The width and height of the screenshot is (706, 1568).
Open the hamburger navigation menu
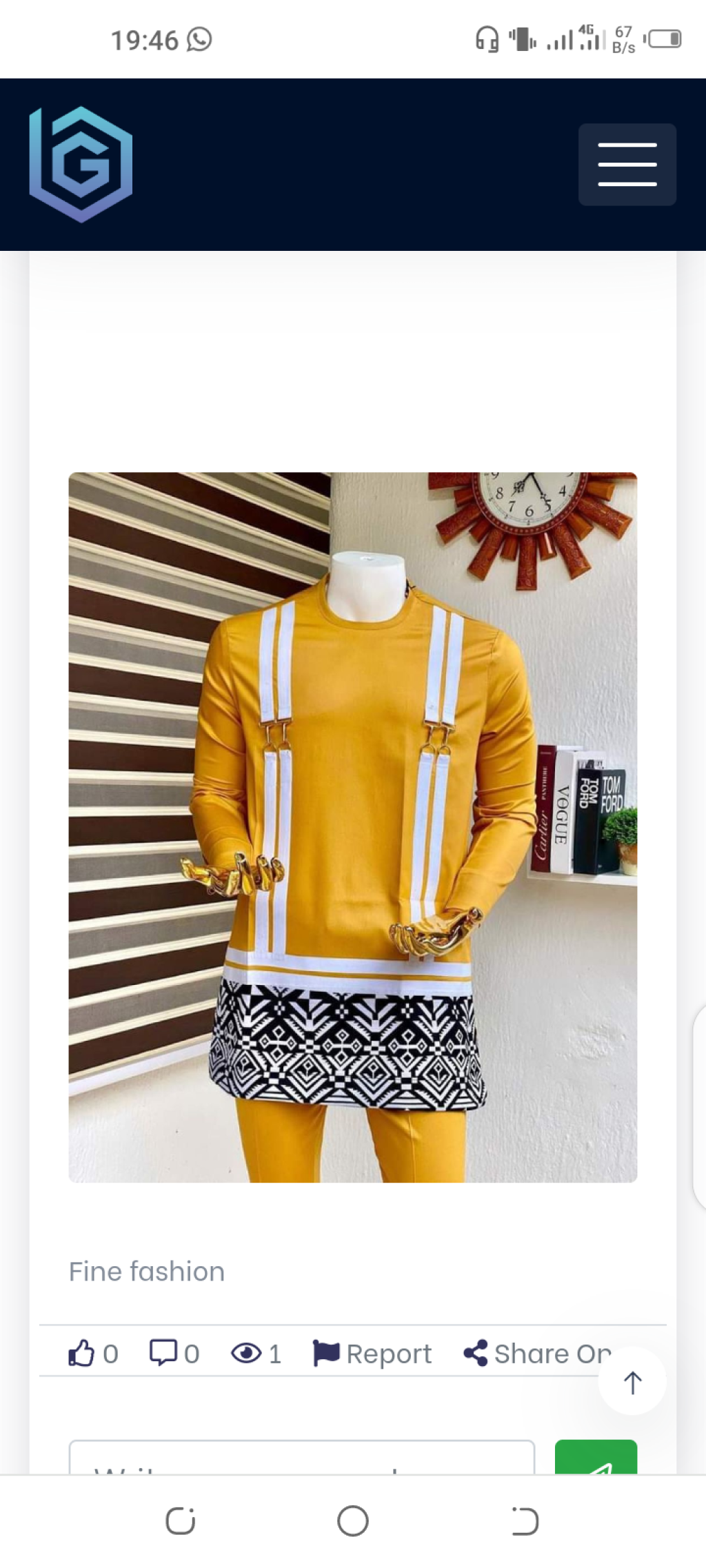coord(627,165)
